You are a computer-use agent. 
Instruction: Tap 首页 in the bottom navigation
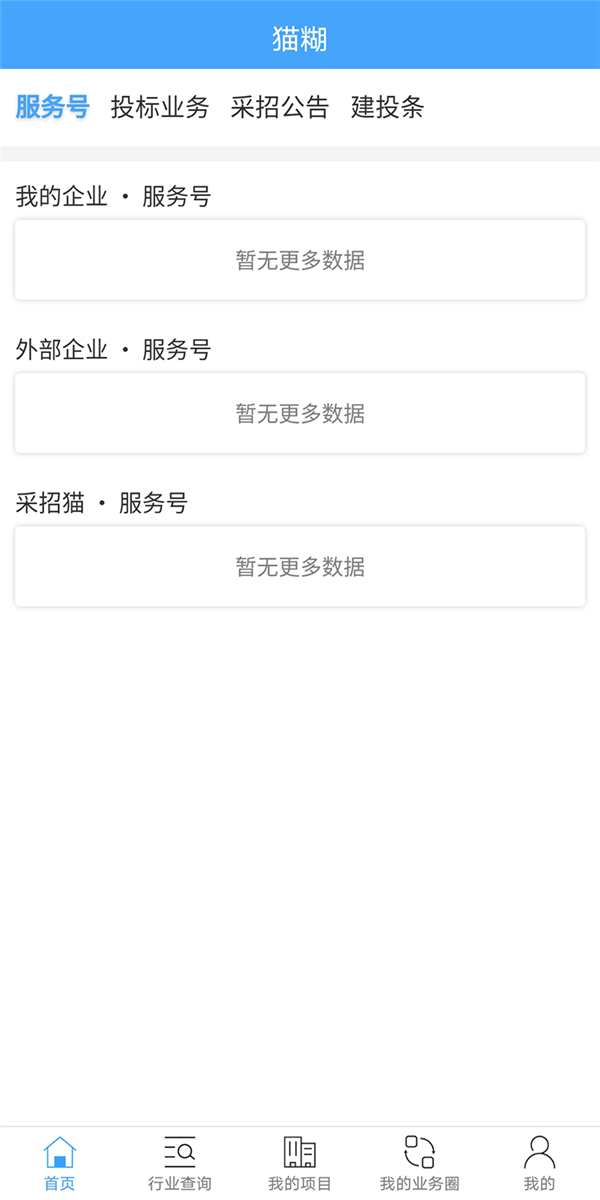(x=60, y=1164)
